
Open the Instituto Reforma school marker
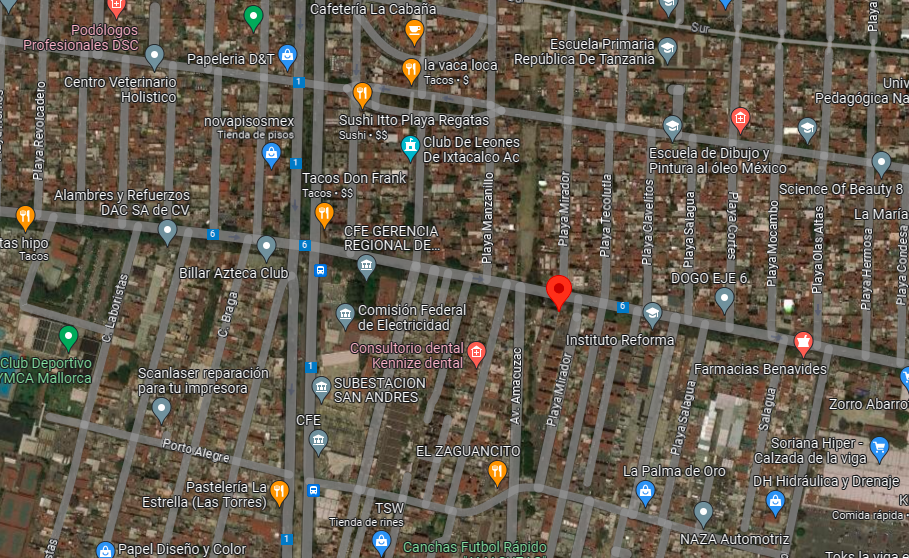[x=652, y=315]
